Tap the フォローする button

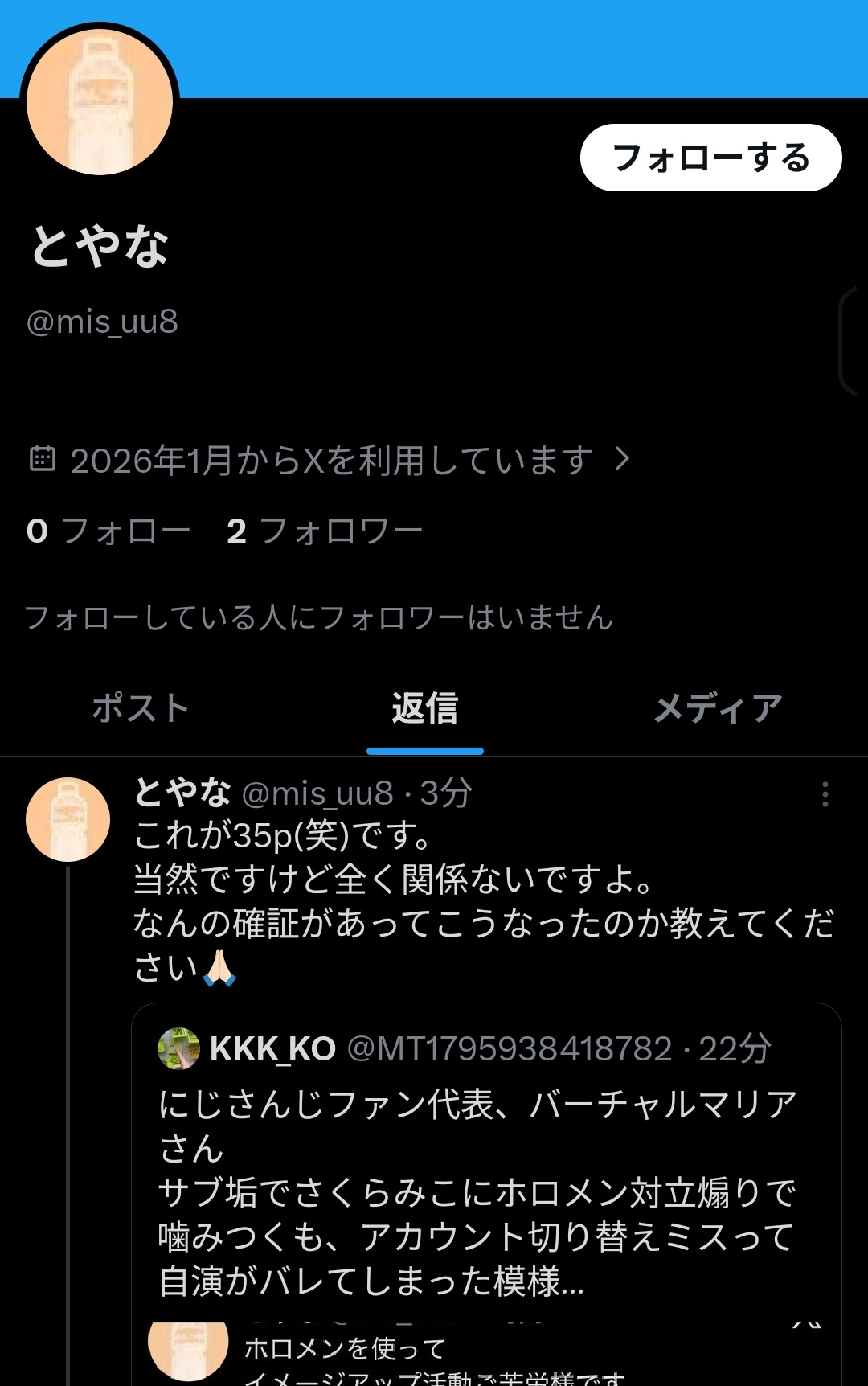pyautogui.click(x=710, y=158)
